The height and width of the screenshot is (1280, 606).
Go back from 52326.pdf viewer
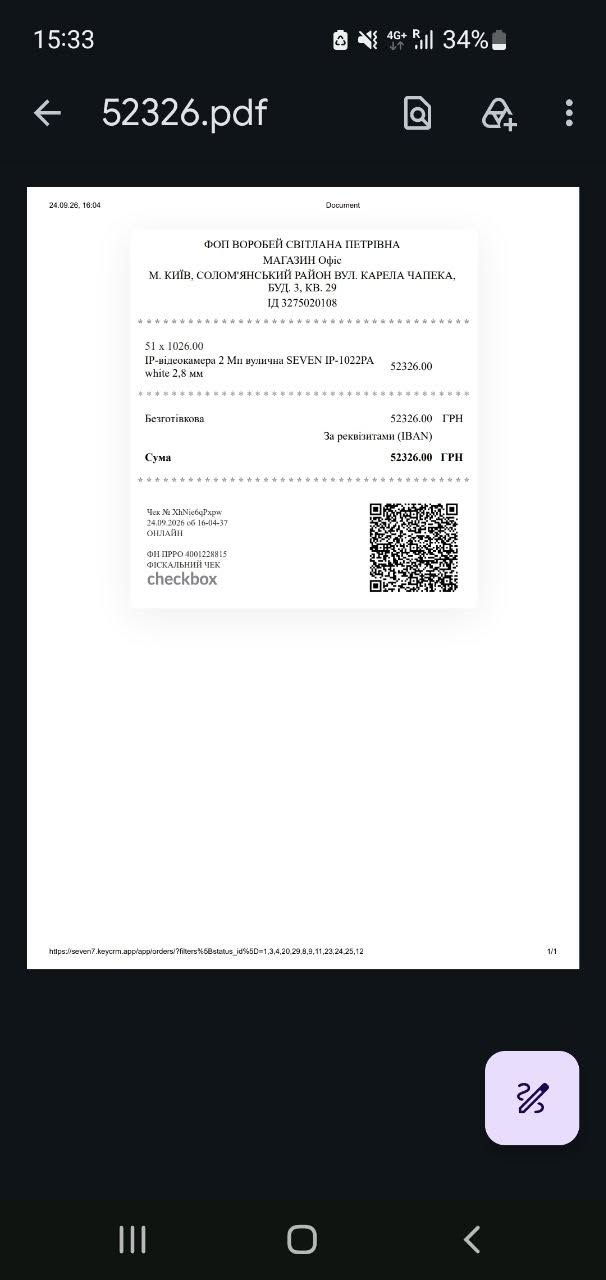pos(47,113)
